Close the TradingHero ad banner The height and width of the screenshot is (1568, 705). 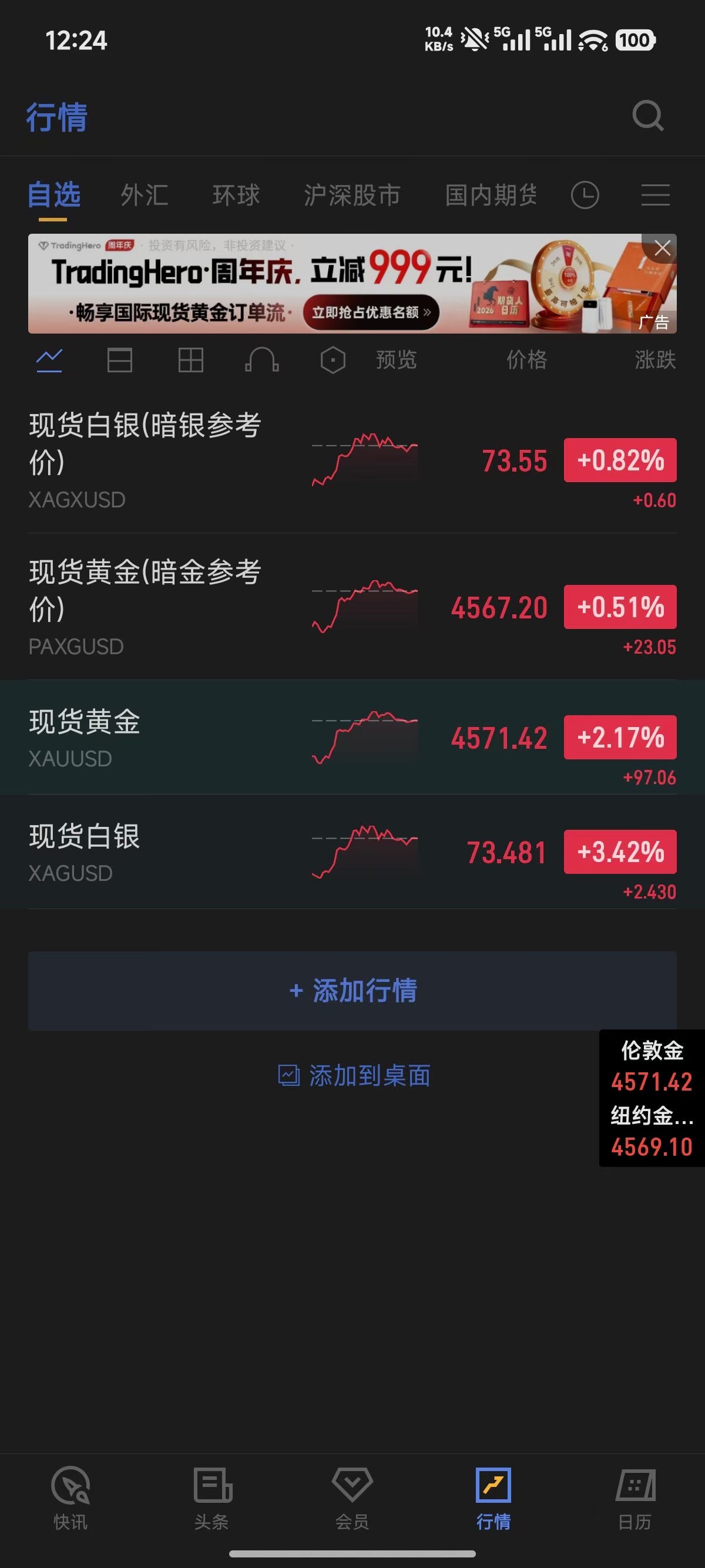click(662, 248)
